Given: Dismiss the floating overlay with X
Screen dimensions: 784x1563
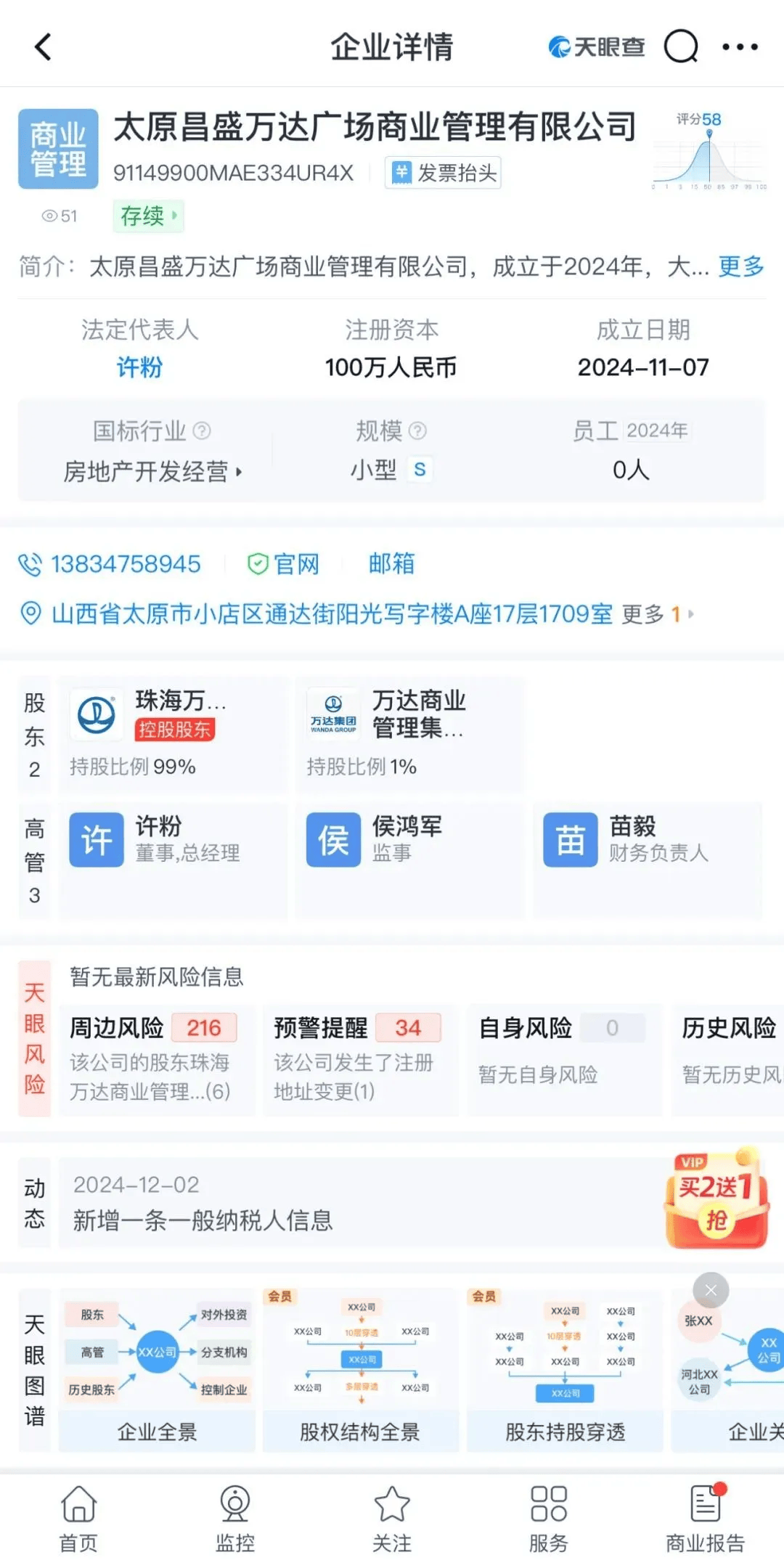Looking at the screenshot, I should tap(711, 1290).
